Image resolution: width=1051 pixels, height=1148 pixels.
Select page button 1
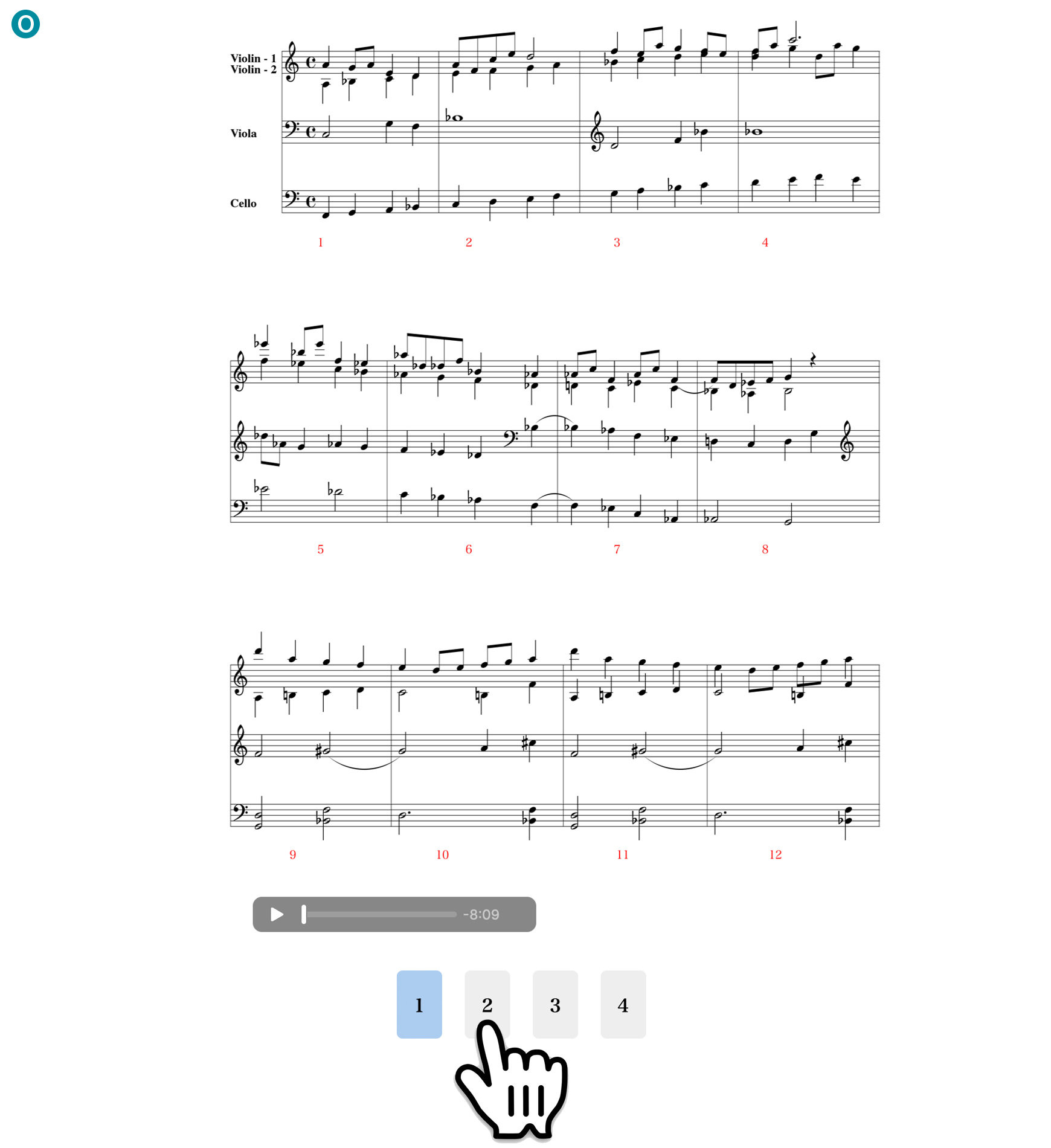pyautogui.click(x=419, y=1004)
